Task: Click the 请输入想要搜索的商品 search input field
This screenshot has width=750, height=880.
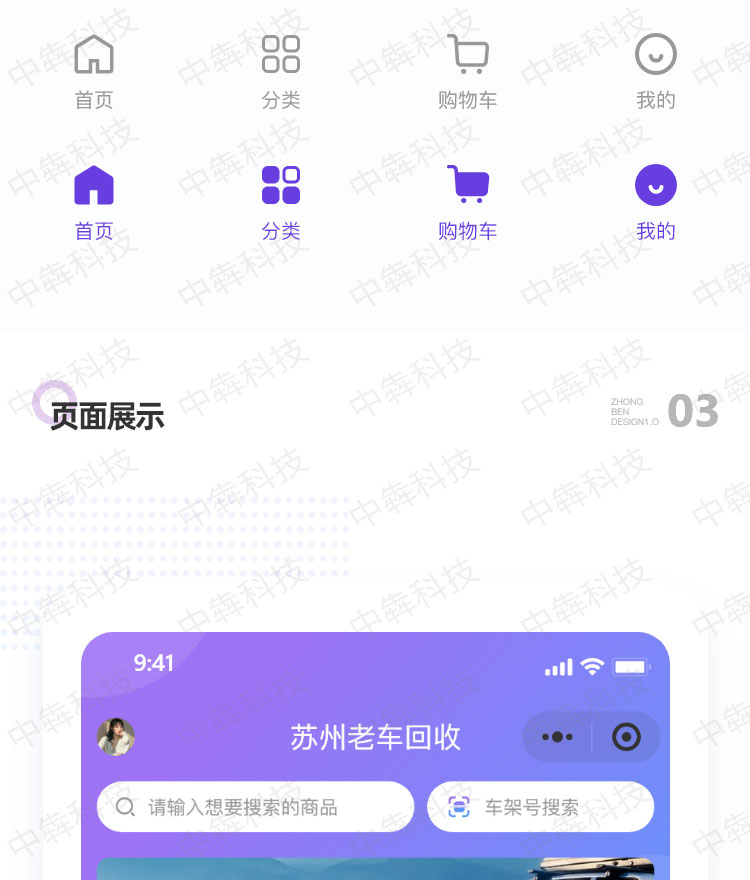Action: coord(255,806)
